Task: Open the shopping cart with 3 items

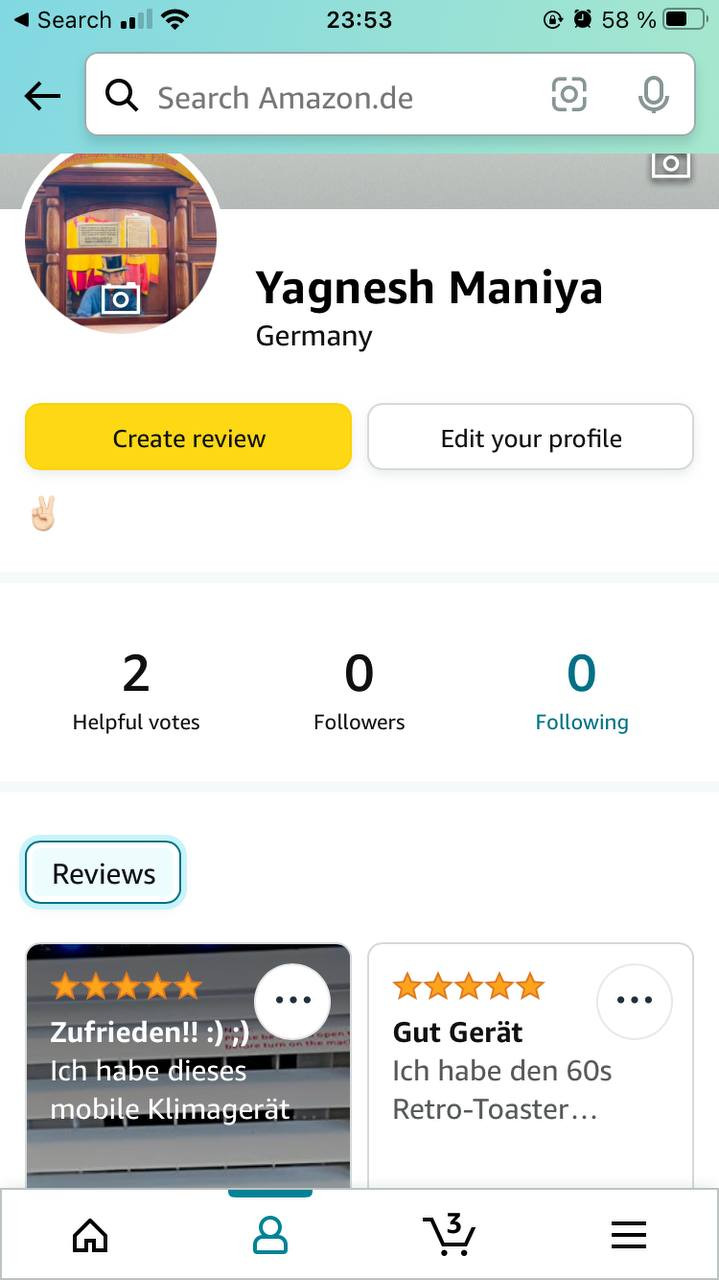Action: [x=449, y=1234]
